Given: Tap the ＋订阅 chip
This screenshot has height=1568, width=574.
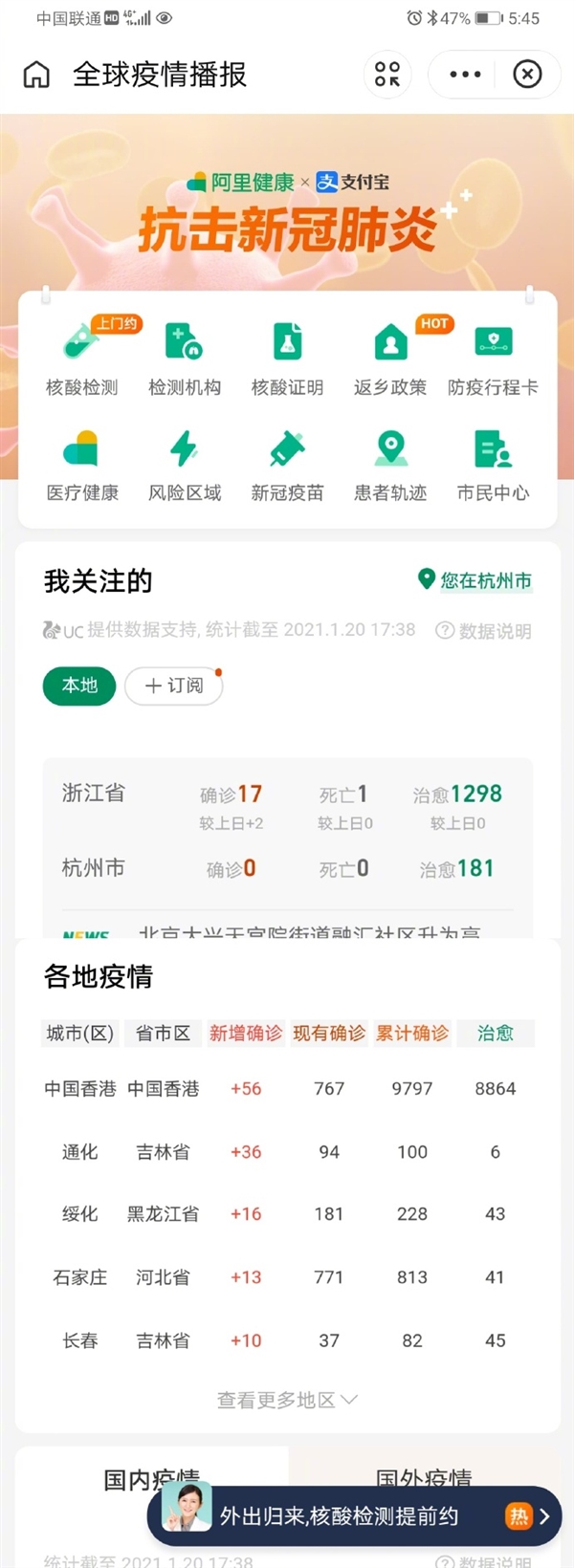Looking at the screenshot, I should tap(174, 686).
